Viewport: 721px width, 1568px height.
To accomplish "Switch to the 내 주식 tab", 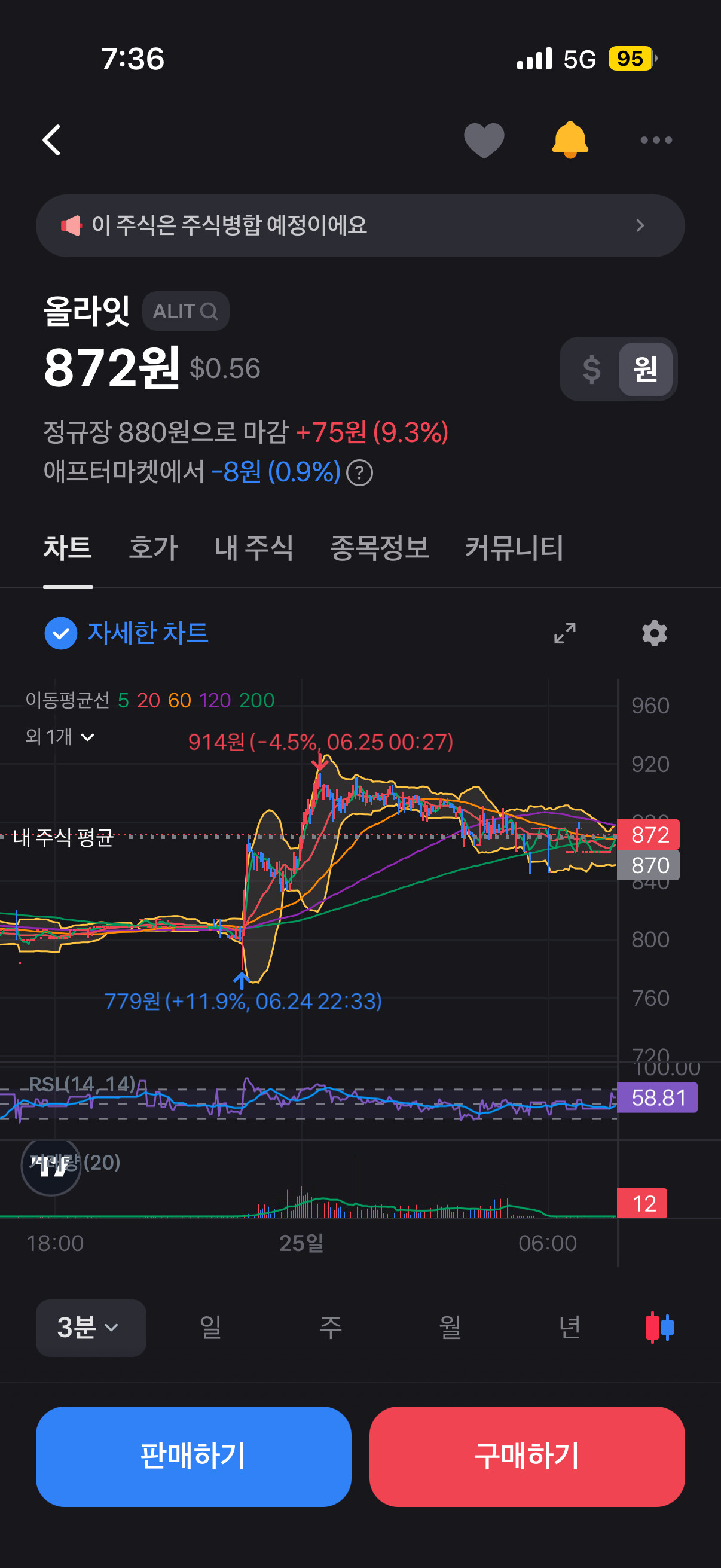I will click(253, 547).
